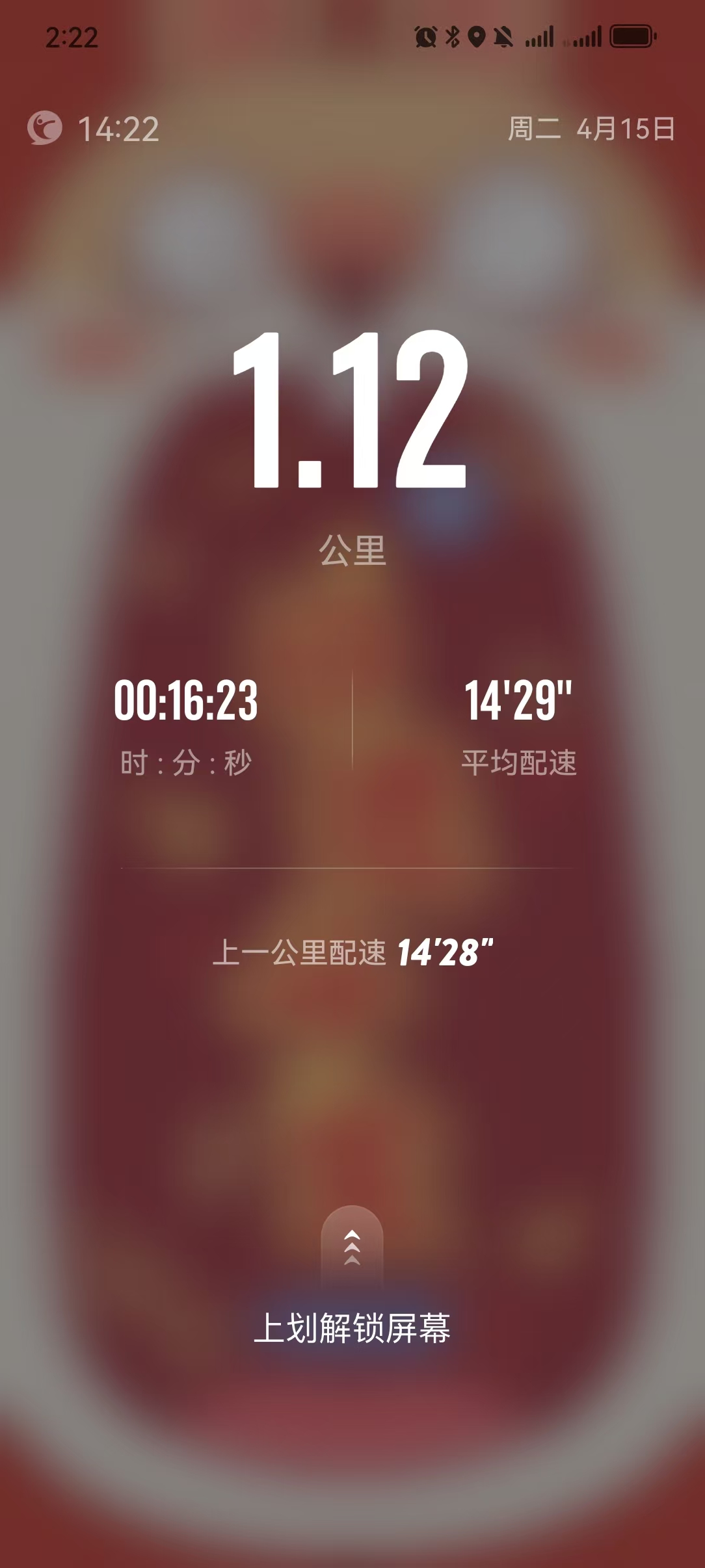Screen dimensions: 705x1568
Task: Tap the upward-chevron unlock handle
Action: point(352,1247)
